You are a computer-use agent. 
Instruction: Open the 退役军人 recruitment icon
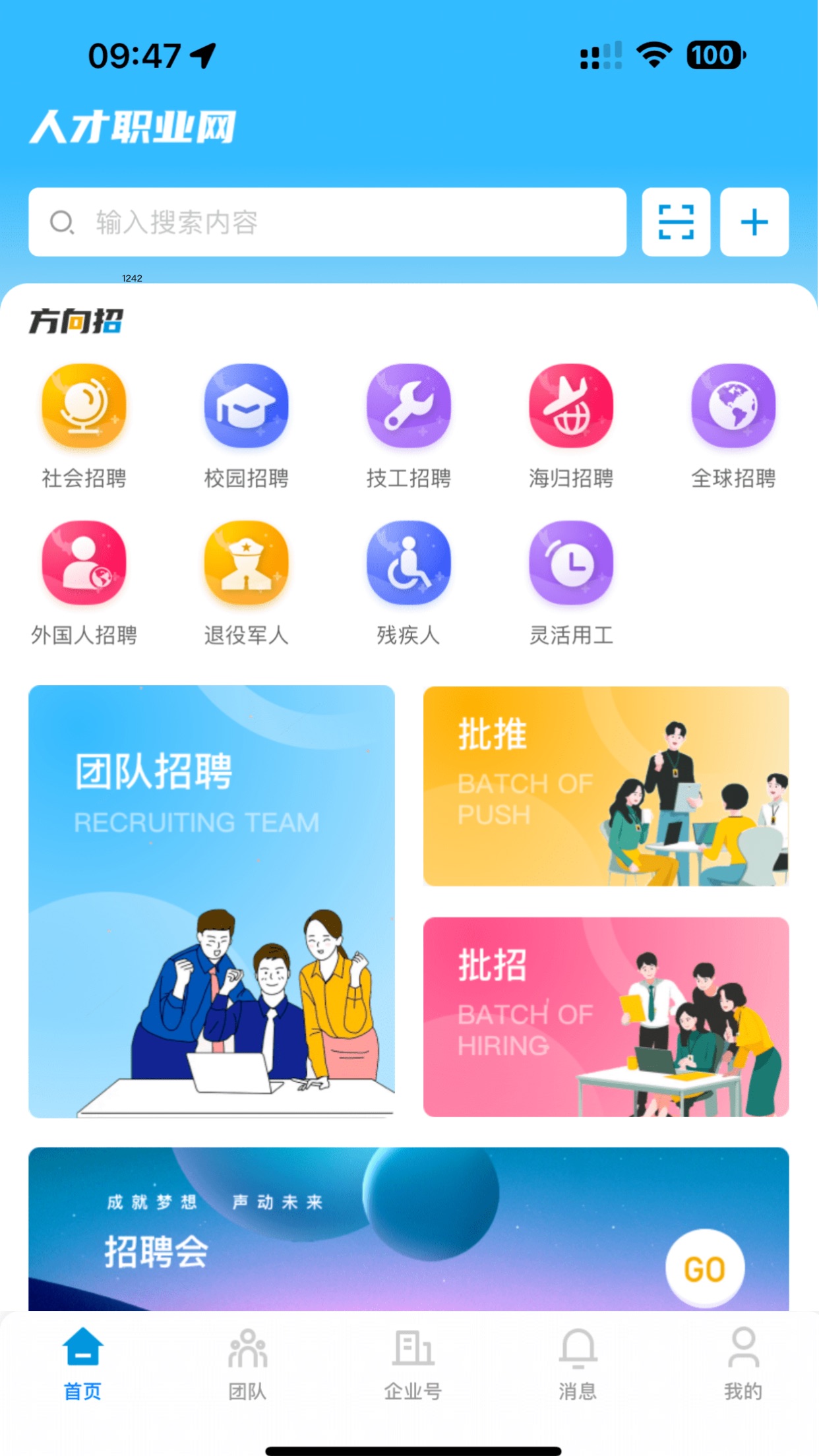245,564
